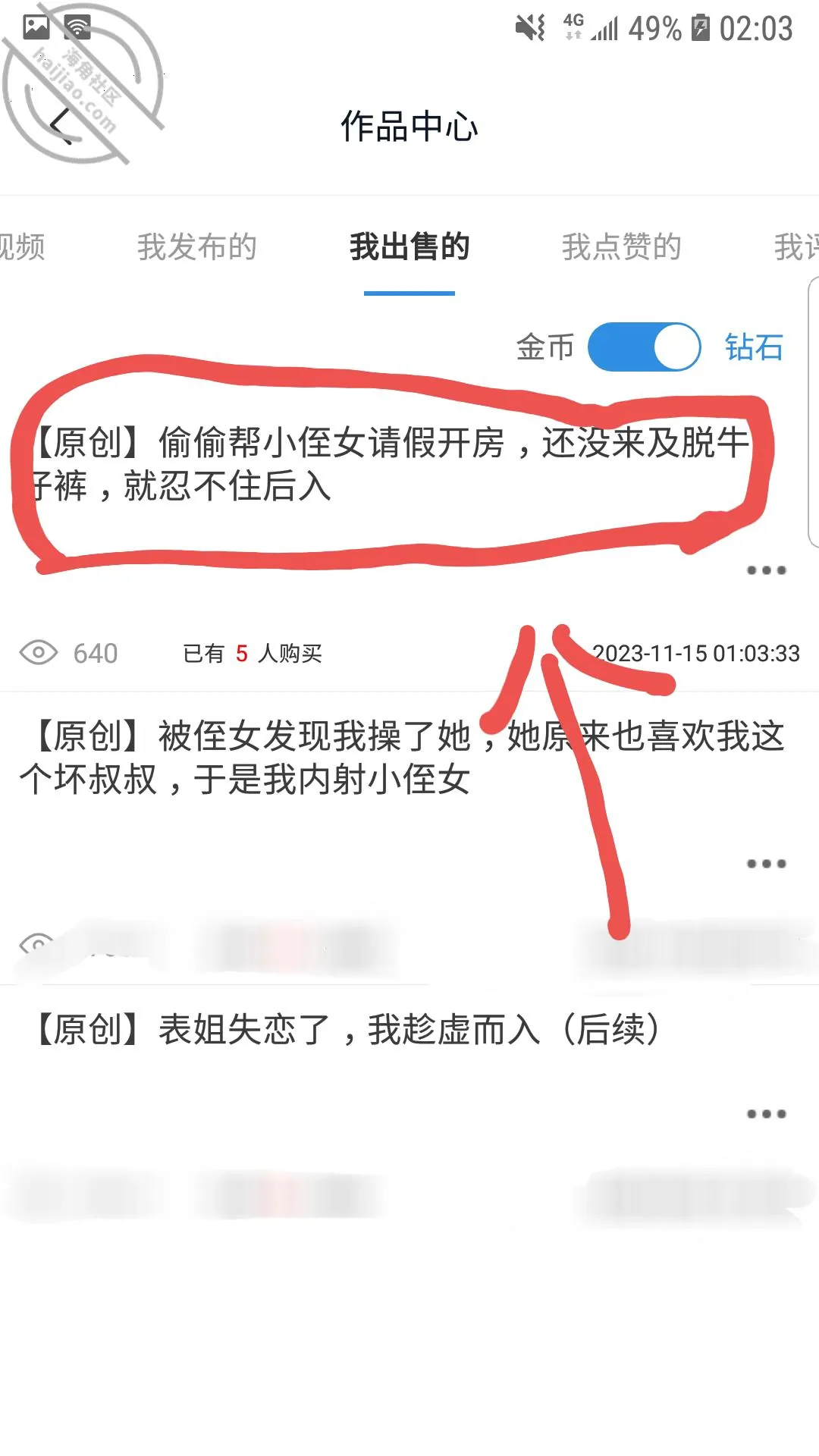Switch to the partially visible 视频 tab
The image size is (819, 1456).
22,247
